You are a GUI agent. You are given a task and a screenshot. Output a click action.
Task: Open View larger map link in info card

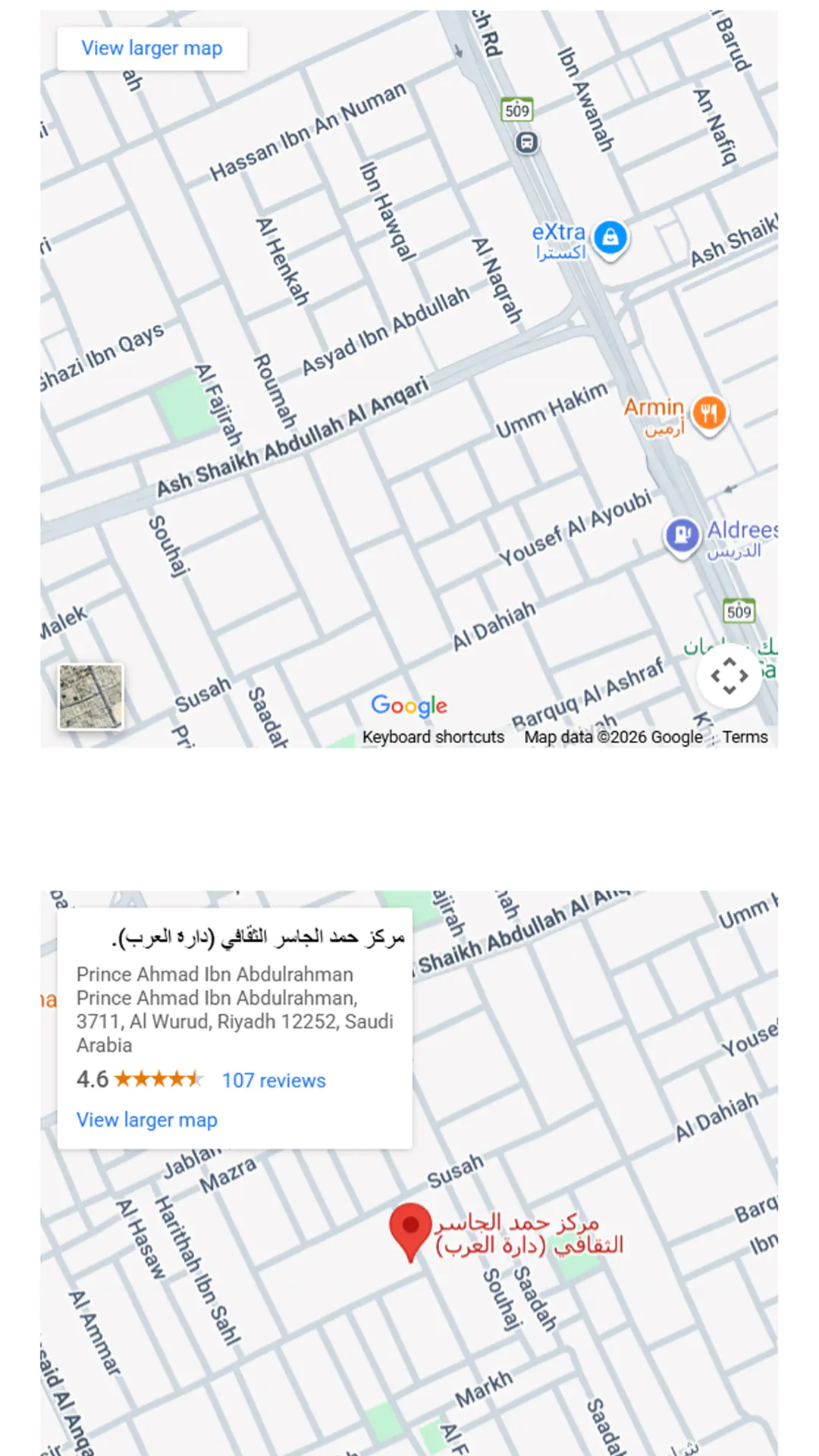tap(147, 1120)
